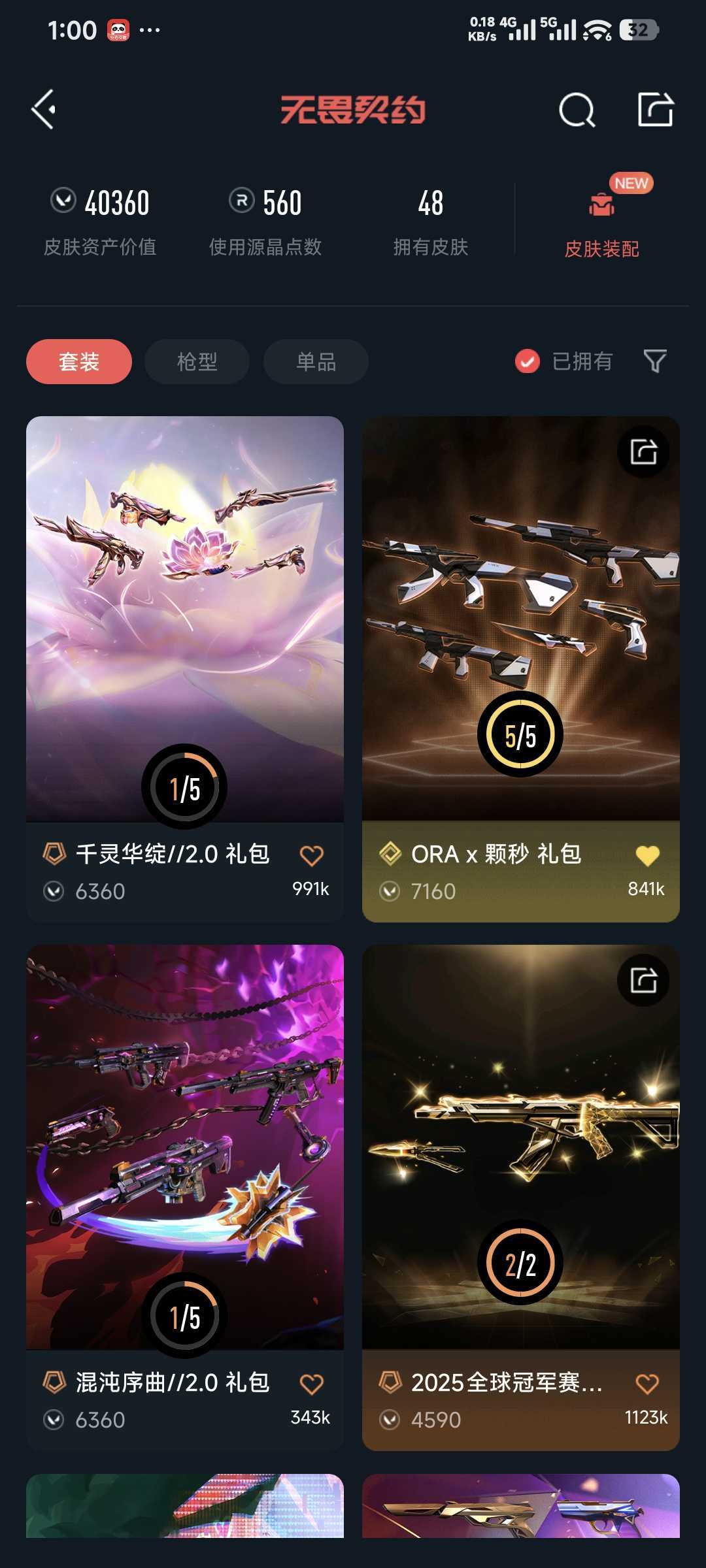Open search in the top bar
Screen dimensions: 706x1568
tap(577, 110)
